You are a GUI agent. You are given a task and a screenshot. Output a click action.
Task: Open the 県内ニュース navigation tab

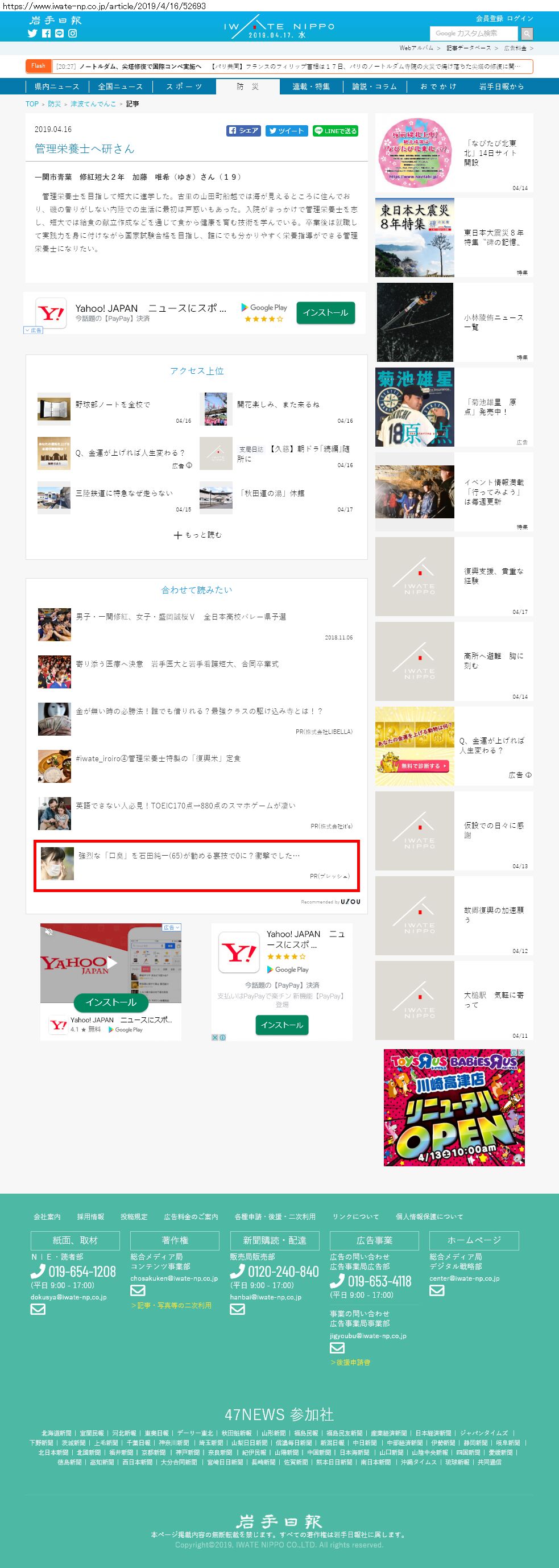[x=57, y=86]
